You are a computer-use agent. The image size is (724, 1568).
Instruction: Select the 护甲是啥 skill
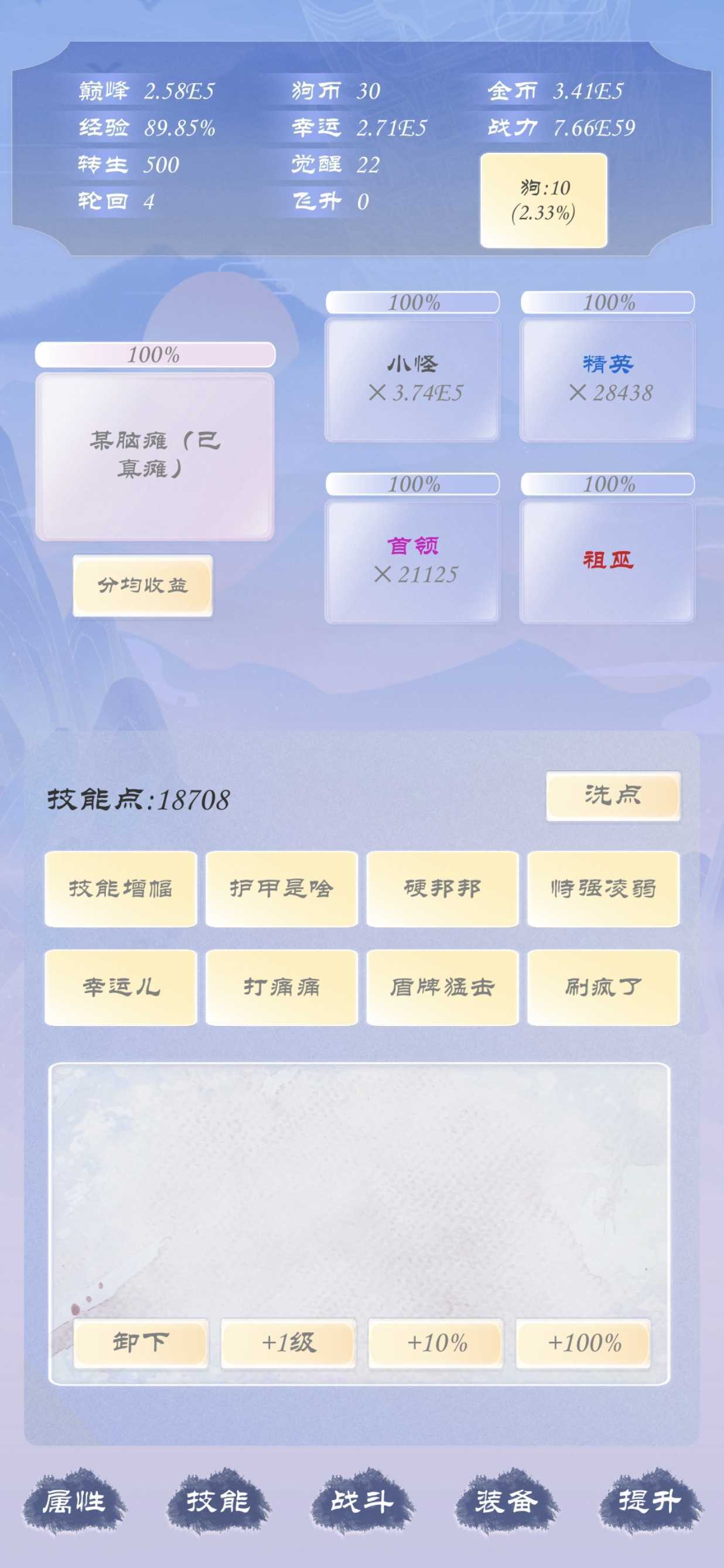(281, 889)
